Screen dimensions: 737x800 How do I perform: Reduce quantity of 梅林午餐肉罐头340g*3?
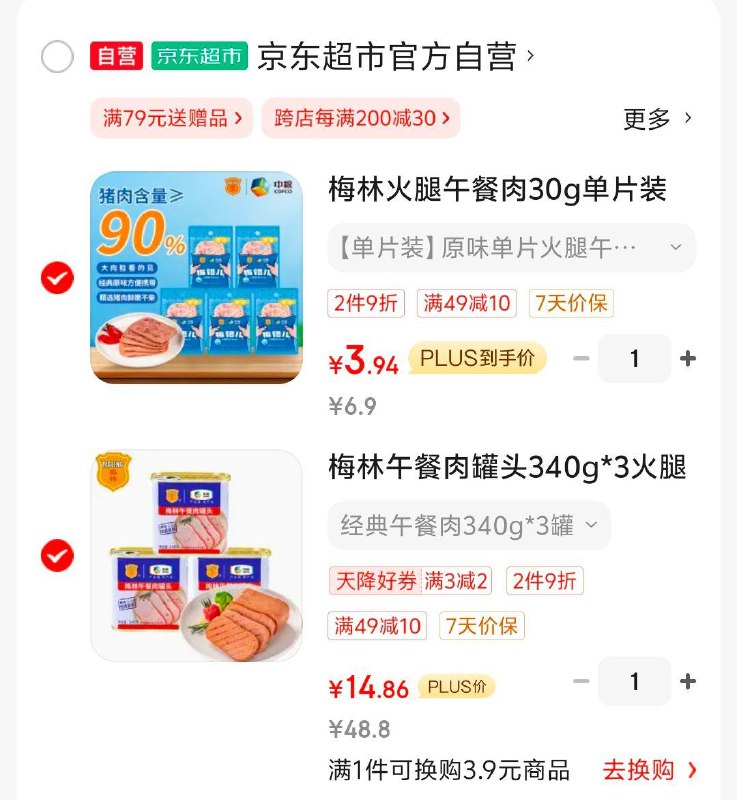(x=581, y=682)
